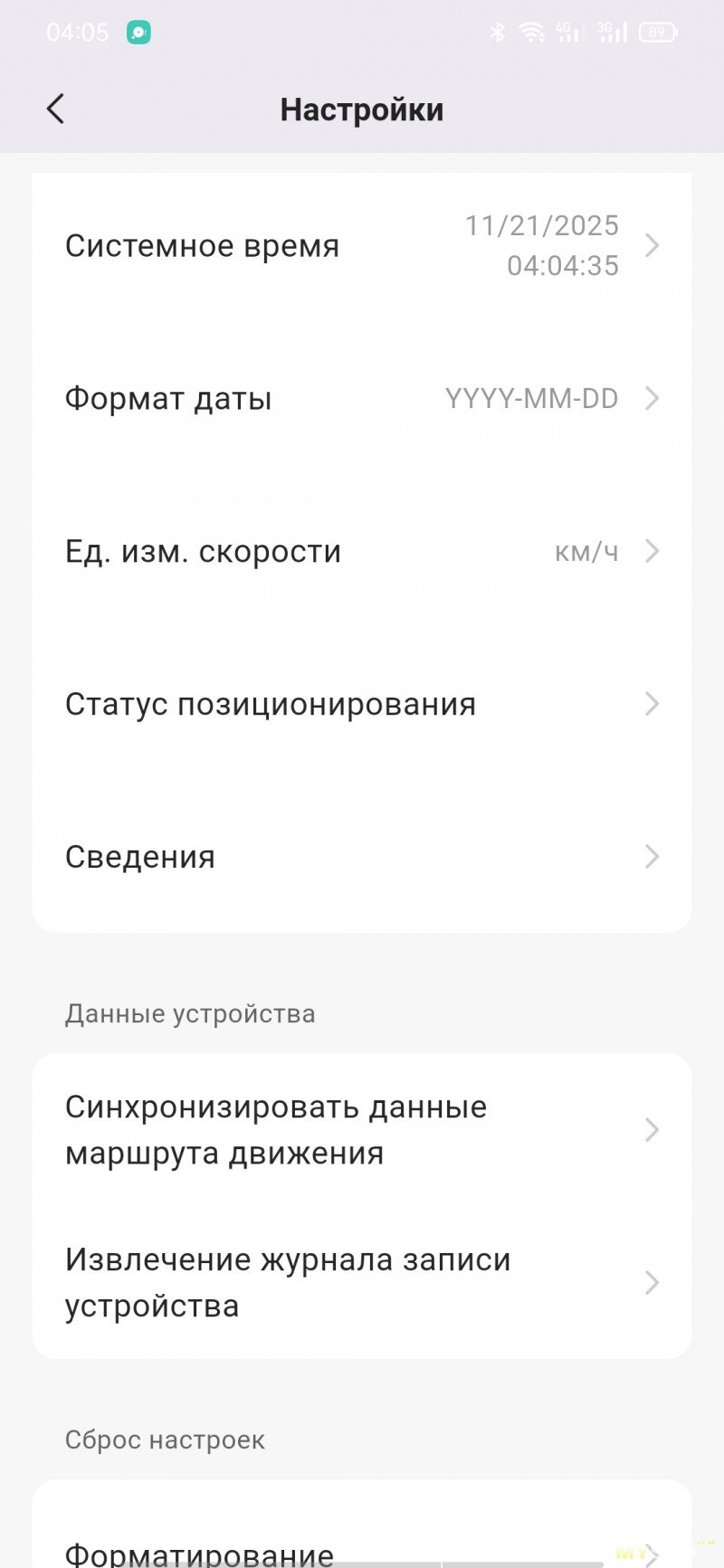Open the Сведения row
The width and height of the screenshot is (724, 1568).
point(362,857)
